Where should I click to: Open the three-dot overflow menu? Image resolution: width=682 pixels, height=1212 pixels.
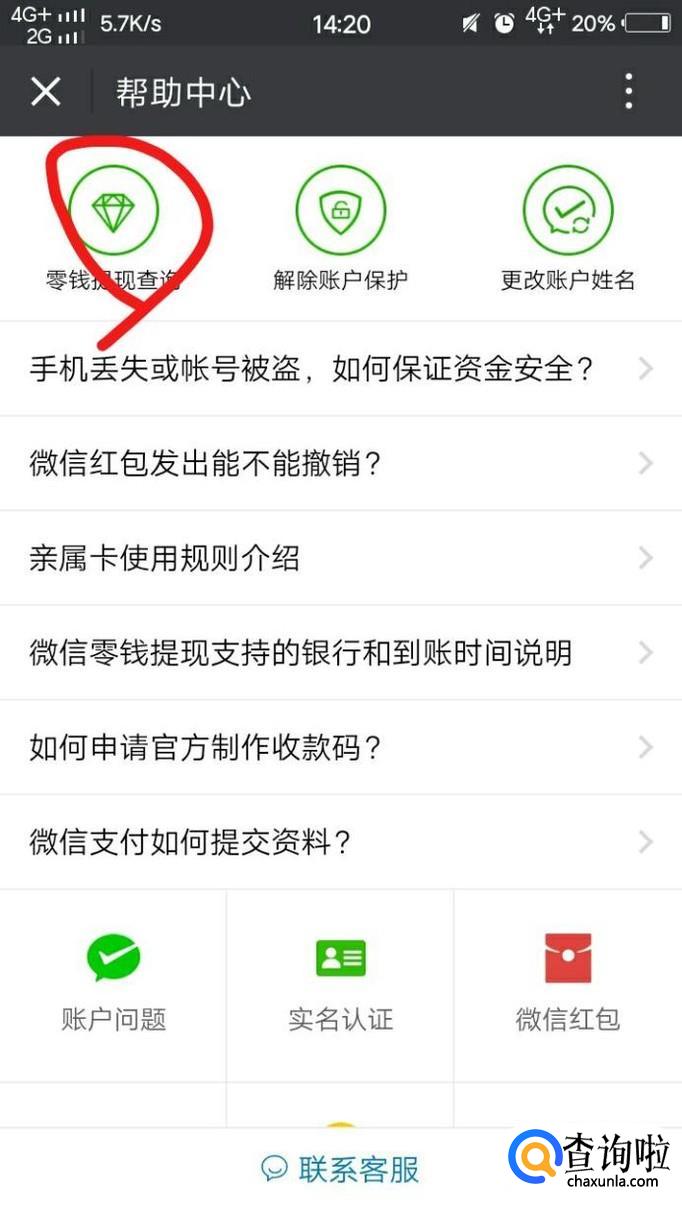[x=628, y=92]
